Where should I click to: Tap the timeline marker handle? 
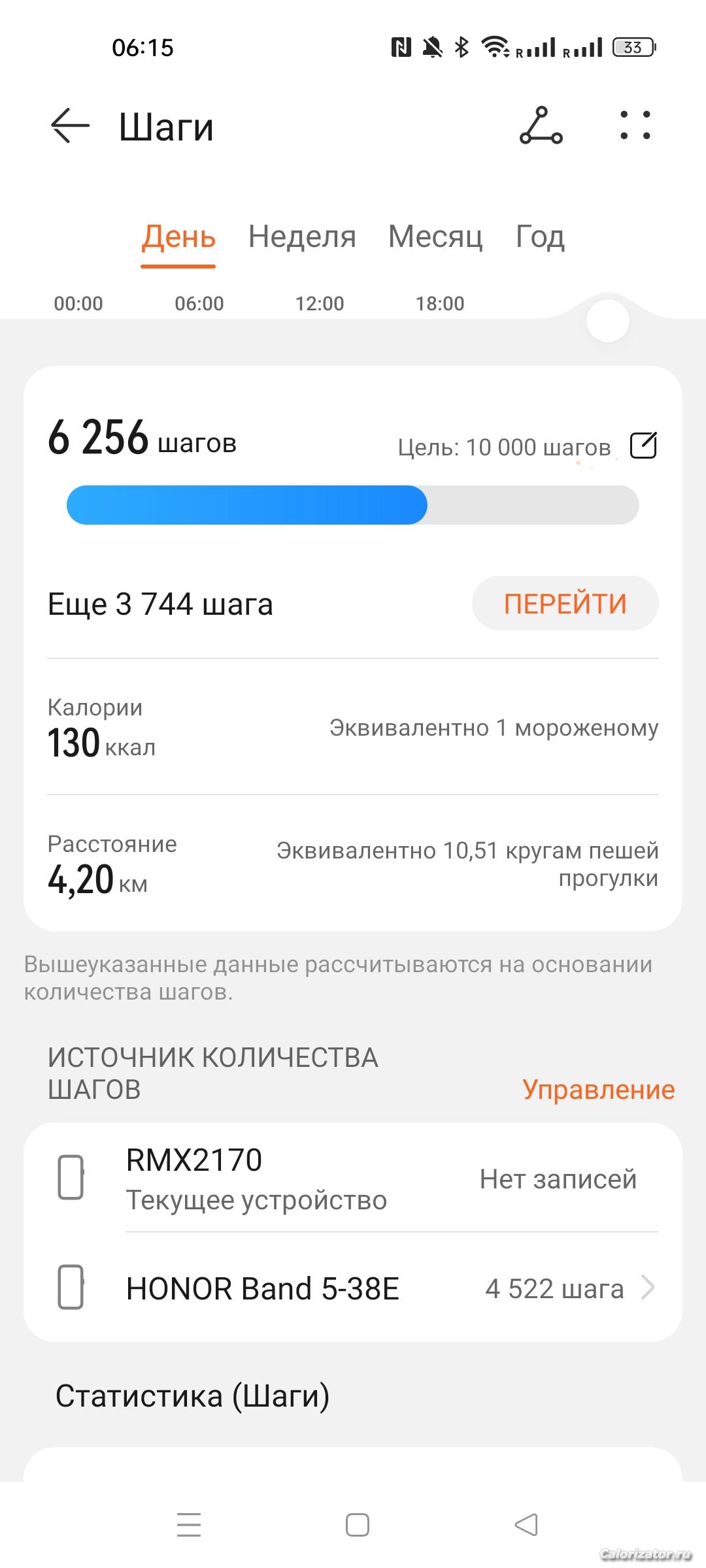608,321
